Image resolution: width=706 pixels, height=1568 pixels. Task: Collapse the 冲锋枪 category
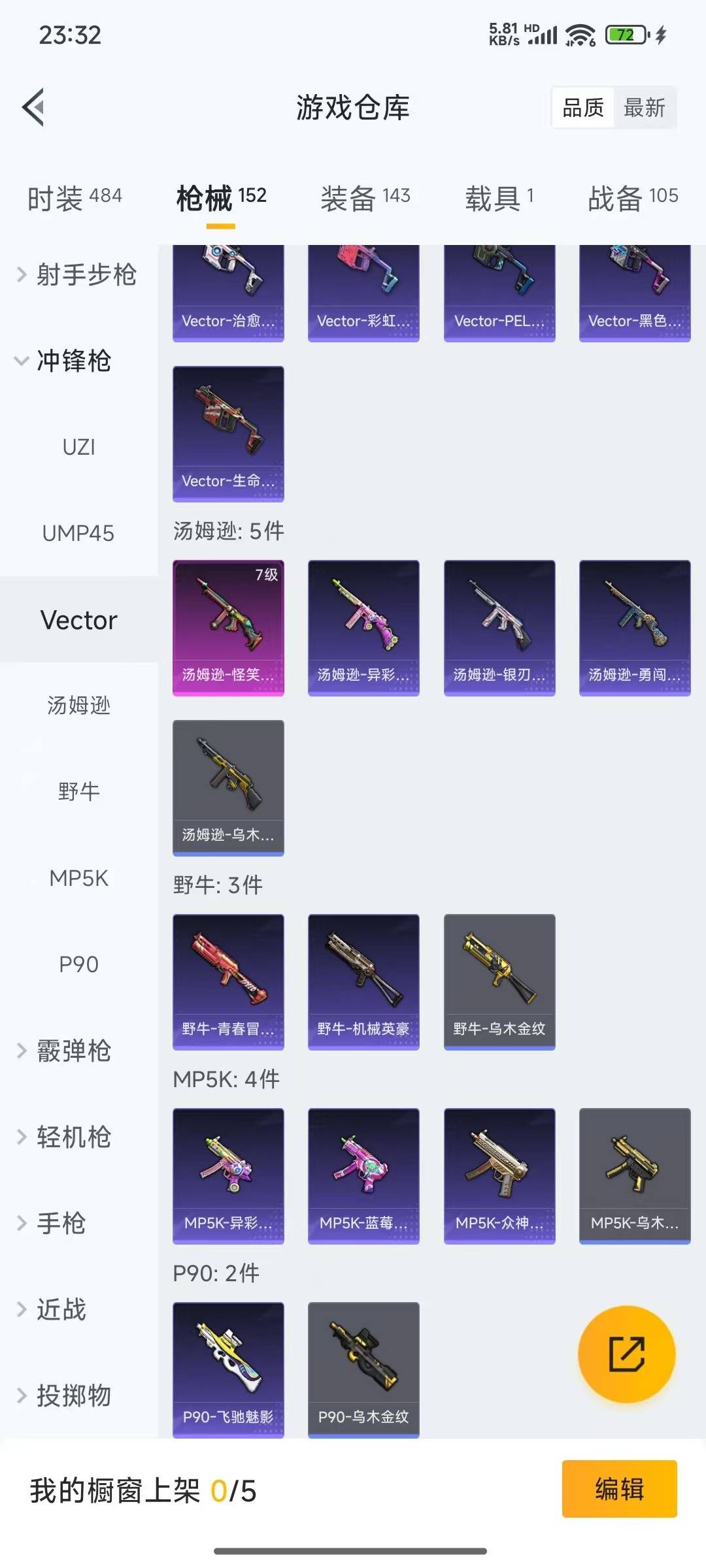(65, 361)
